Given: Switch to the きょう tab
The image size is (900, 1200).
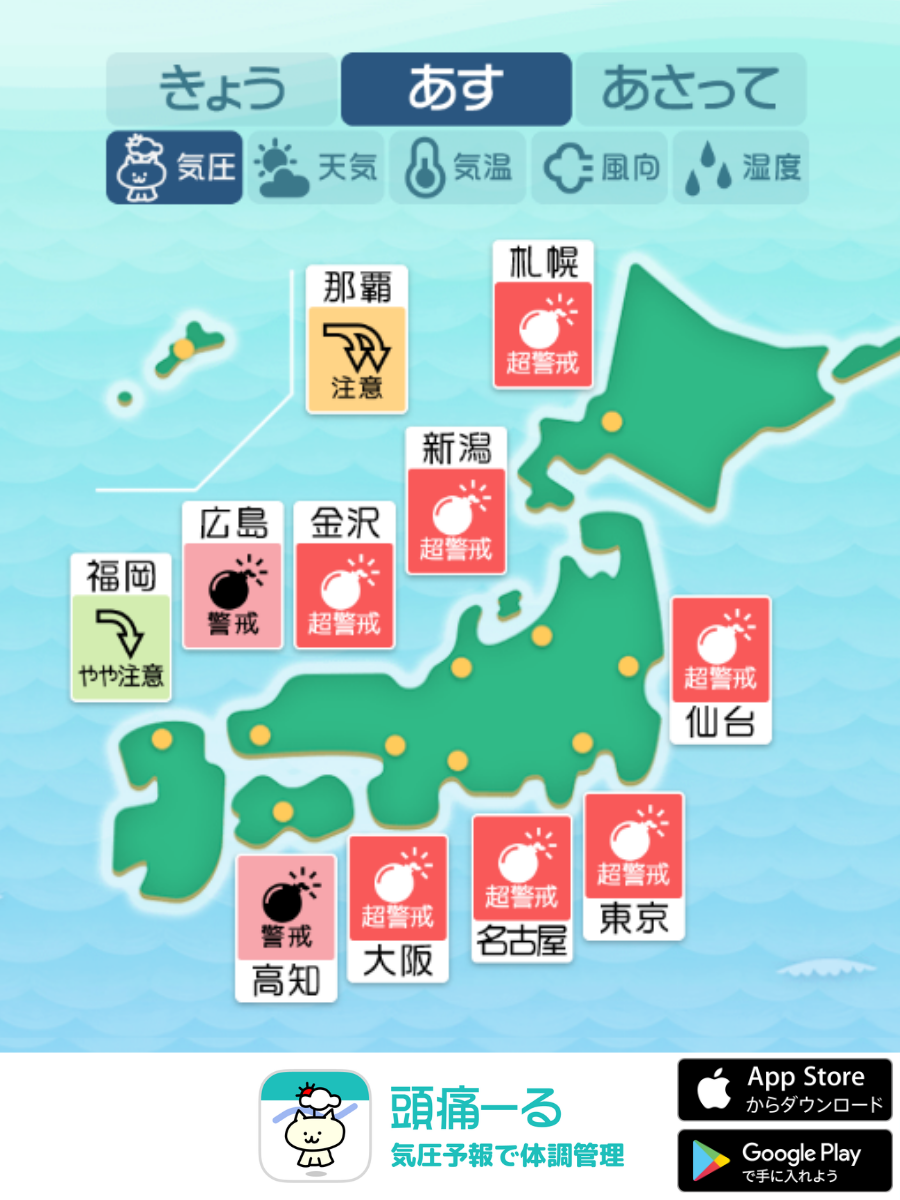Looking at the screenshot, I should pyautogui.click(x=222, y=89).
